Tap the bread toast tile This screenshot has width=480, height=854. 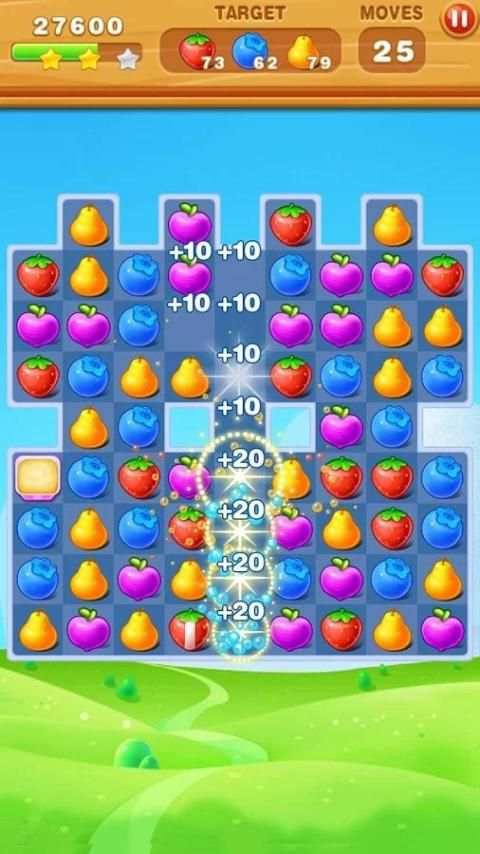click(37, 478)
